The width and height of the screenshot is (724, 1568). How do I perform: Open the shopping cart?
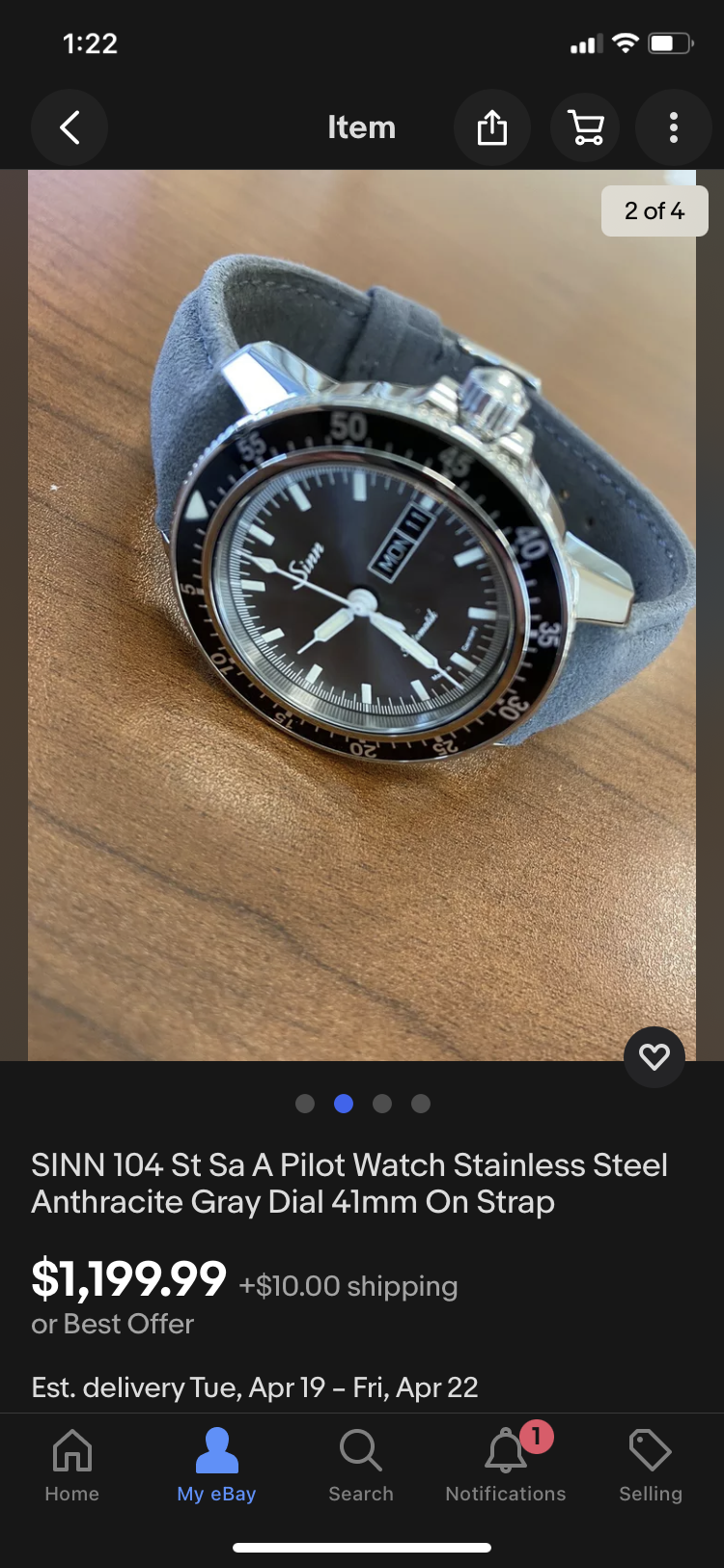point(586,127)
